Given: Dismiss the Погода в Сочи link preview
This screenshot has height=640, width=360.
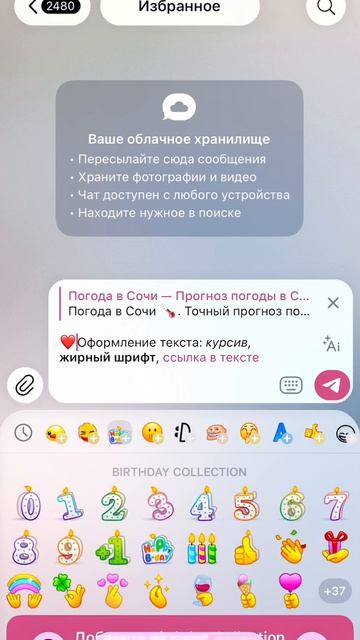Looking at the screenshot, I should pos(333,303).
